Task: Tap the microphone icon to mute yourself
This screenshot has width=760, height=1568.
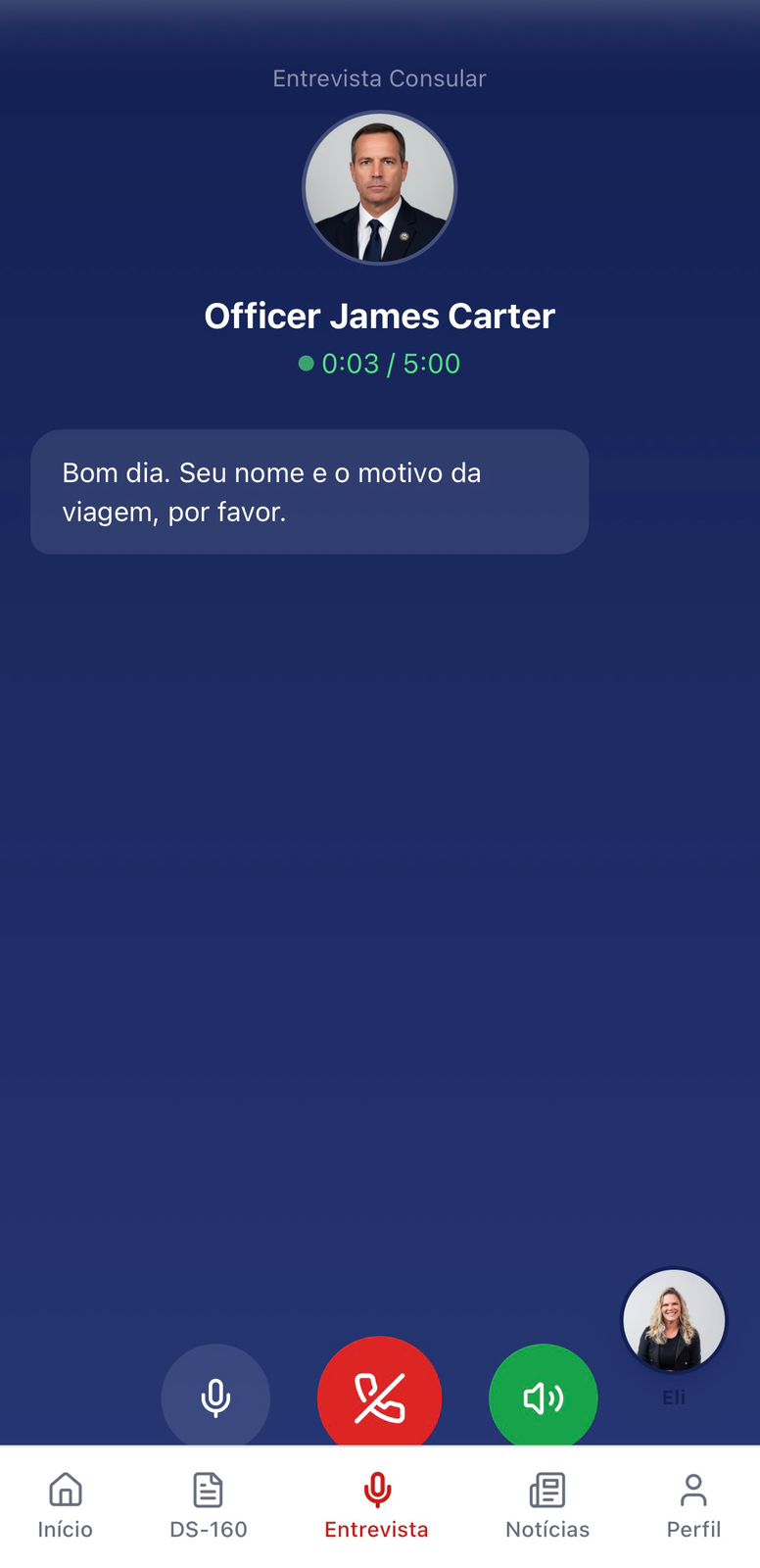Action: 215,1396
